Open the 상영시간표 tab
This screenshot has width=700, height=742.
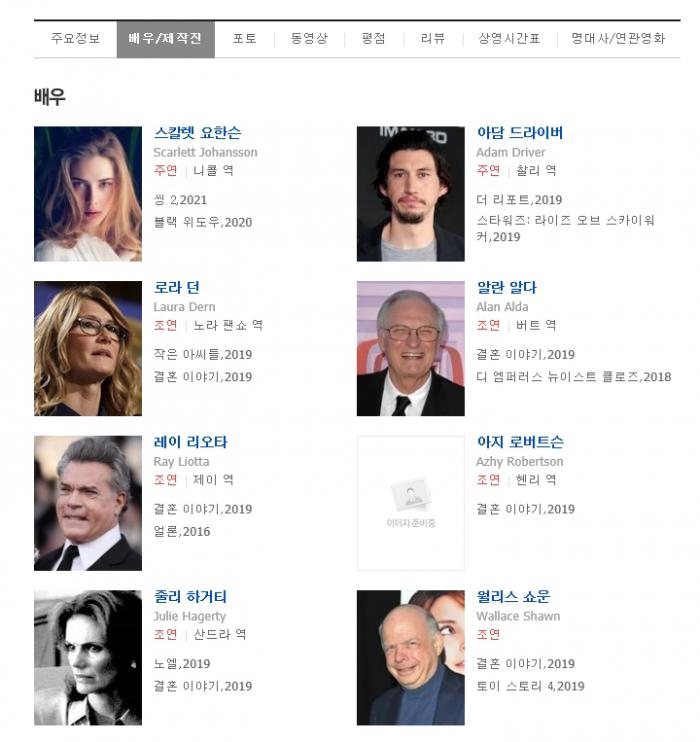(509, 39)
